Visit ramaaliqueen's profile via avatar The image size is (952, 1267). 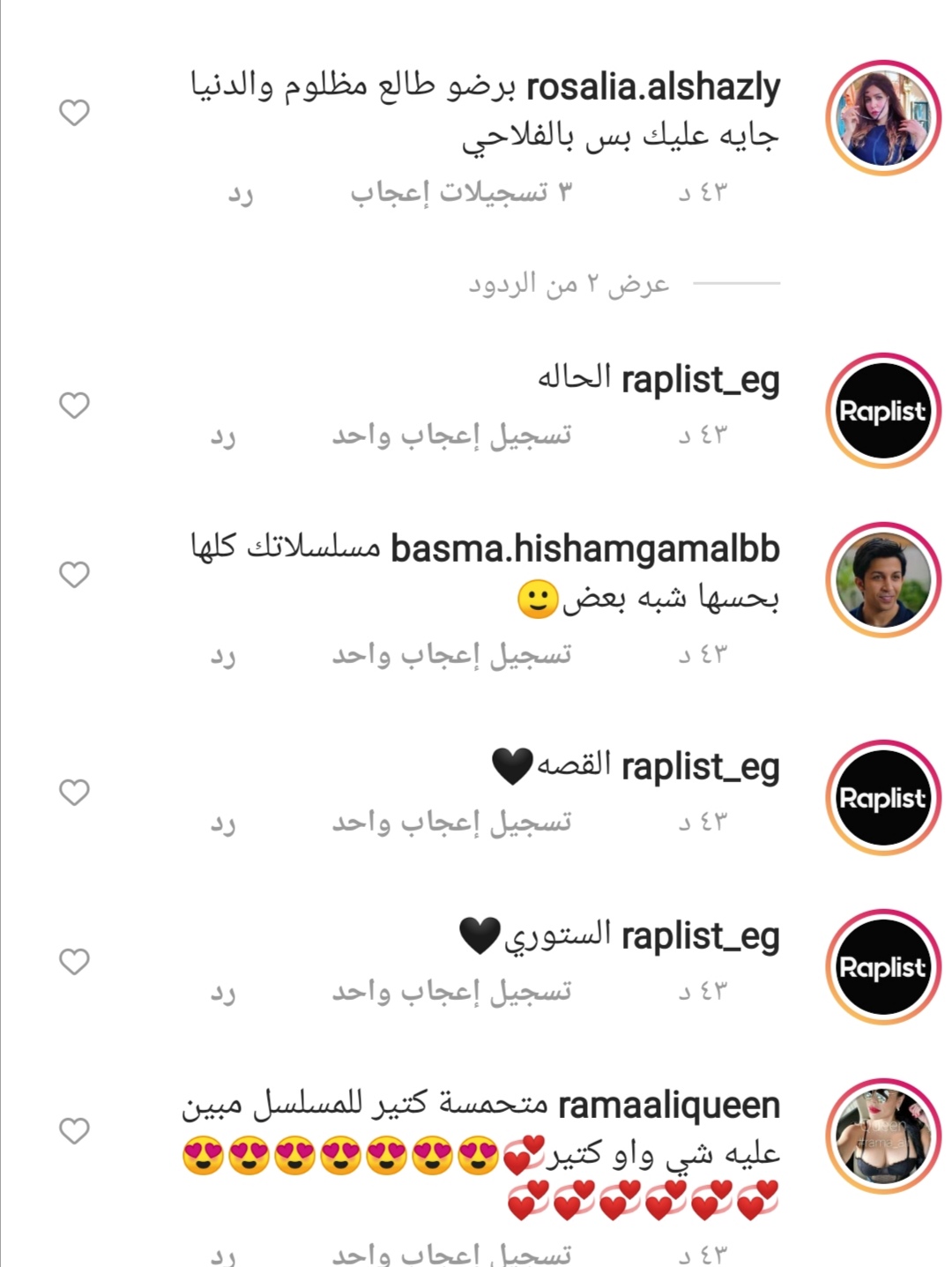(x=883, y=1135)
